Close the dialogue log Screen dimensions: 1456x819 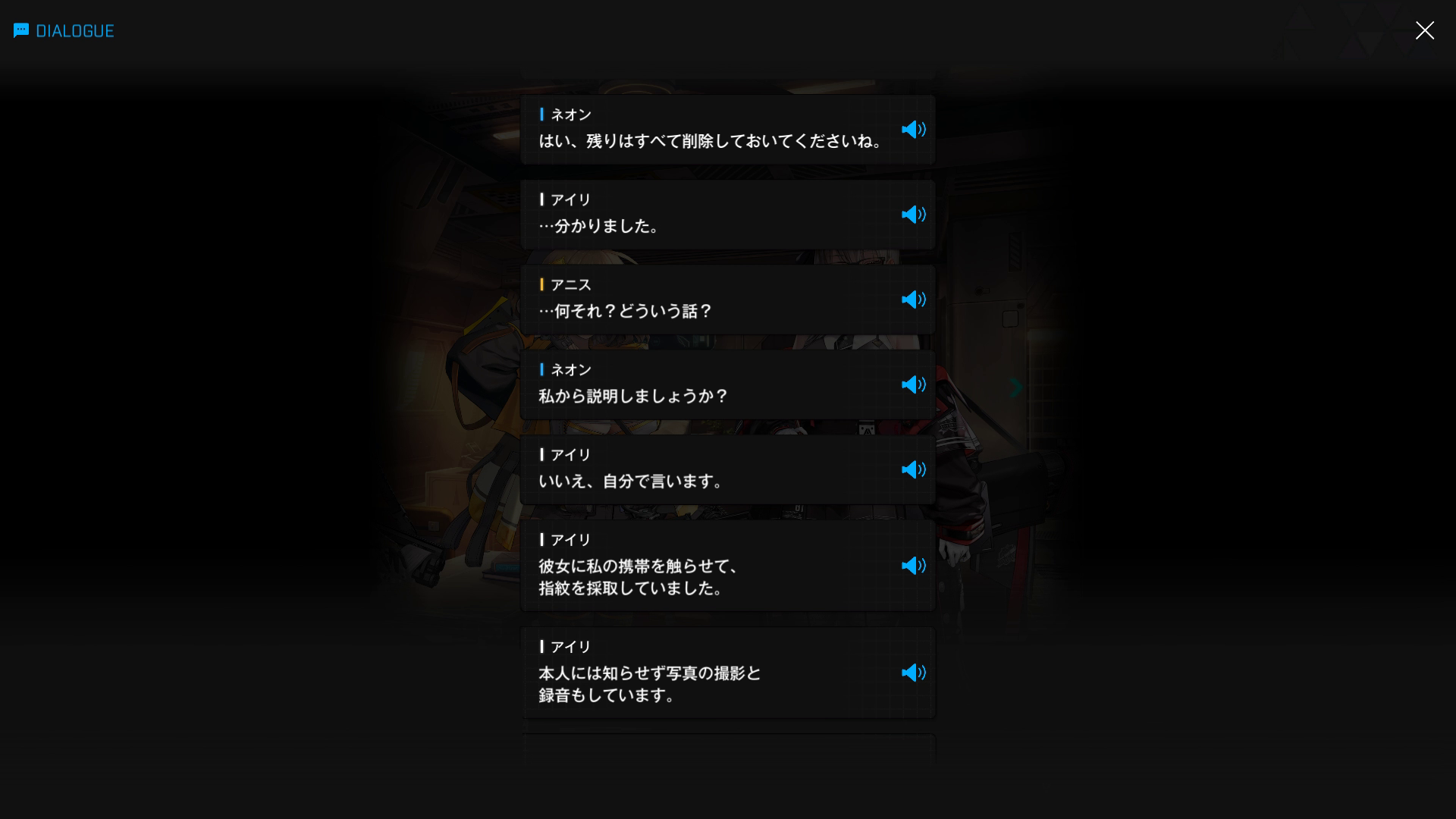[x=1424, y=30]
